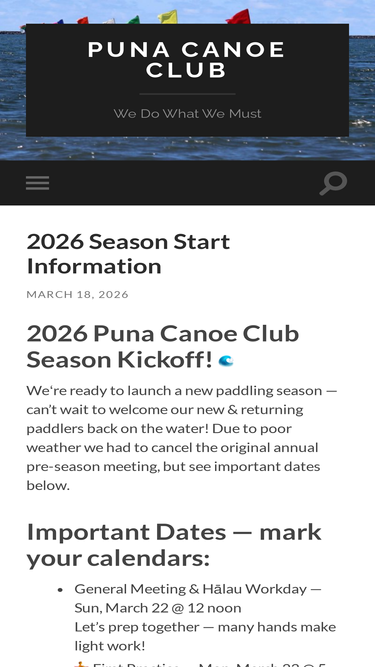Tap the Puna Canoe Club site title

pos(187,60)
